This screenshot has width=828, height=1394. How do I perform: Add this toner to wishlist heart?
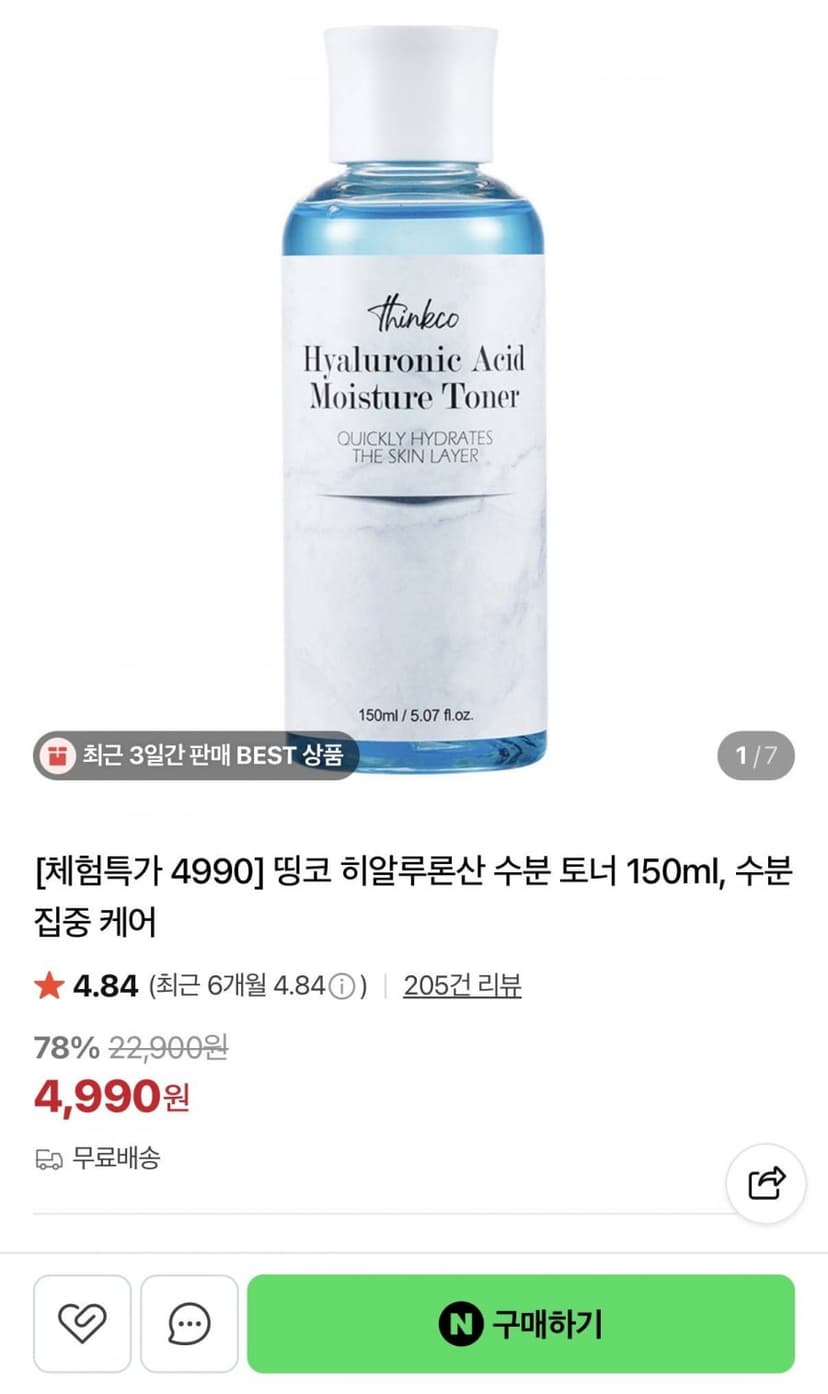click(83, 1324)
